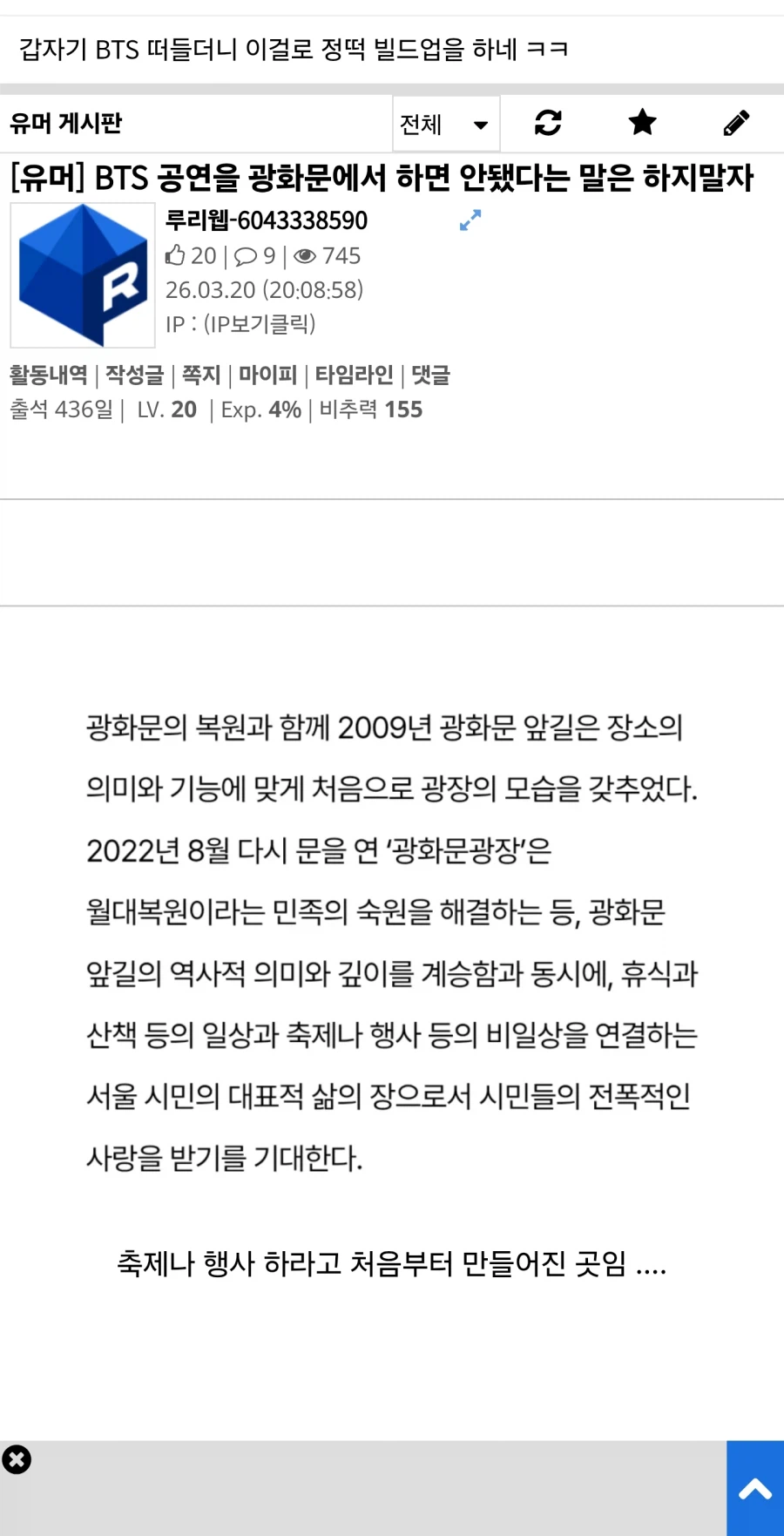Open 활동내역 of the author

click(x=48, y=375)
